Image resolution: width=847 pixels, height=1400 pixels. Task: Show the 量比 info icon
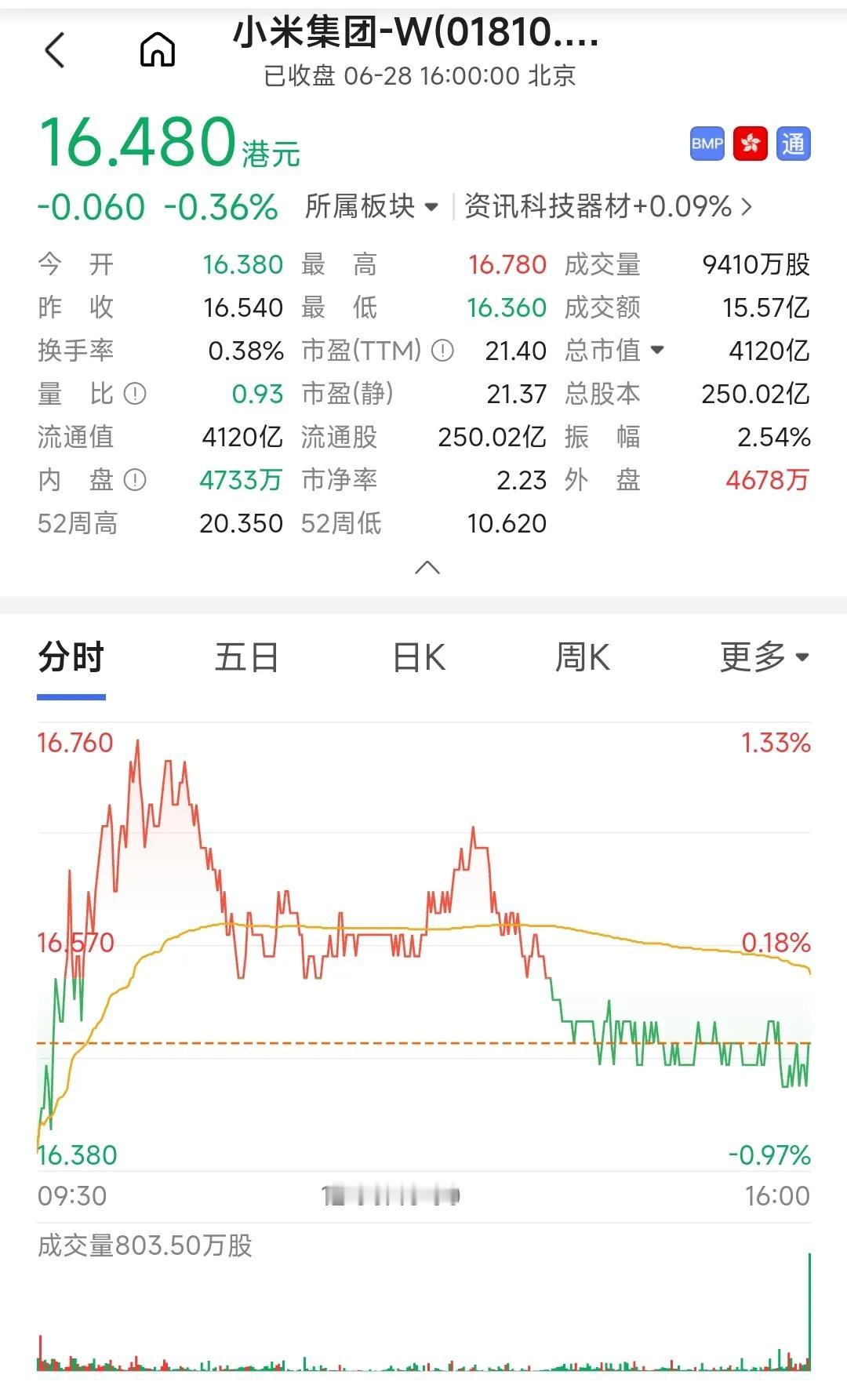point(135,393)
